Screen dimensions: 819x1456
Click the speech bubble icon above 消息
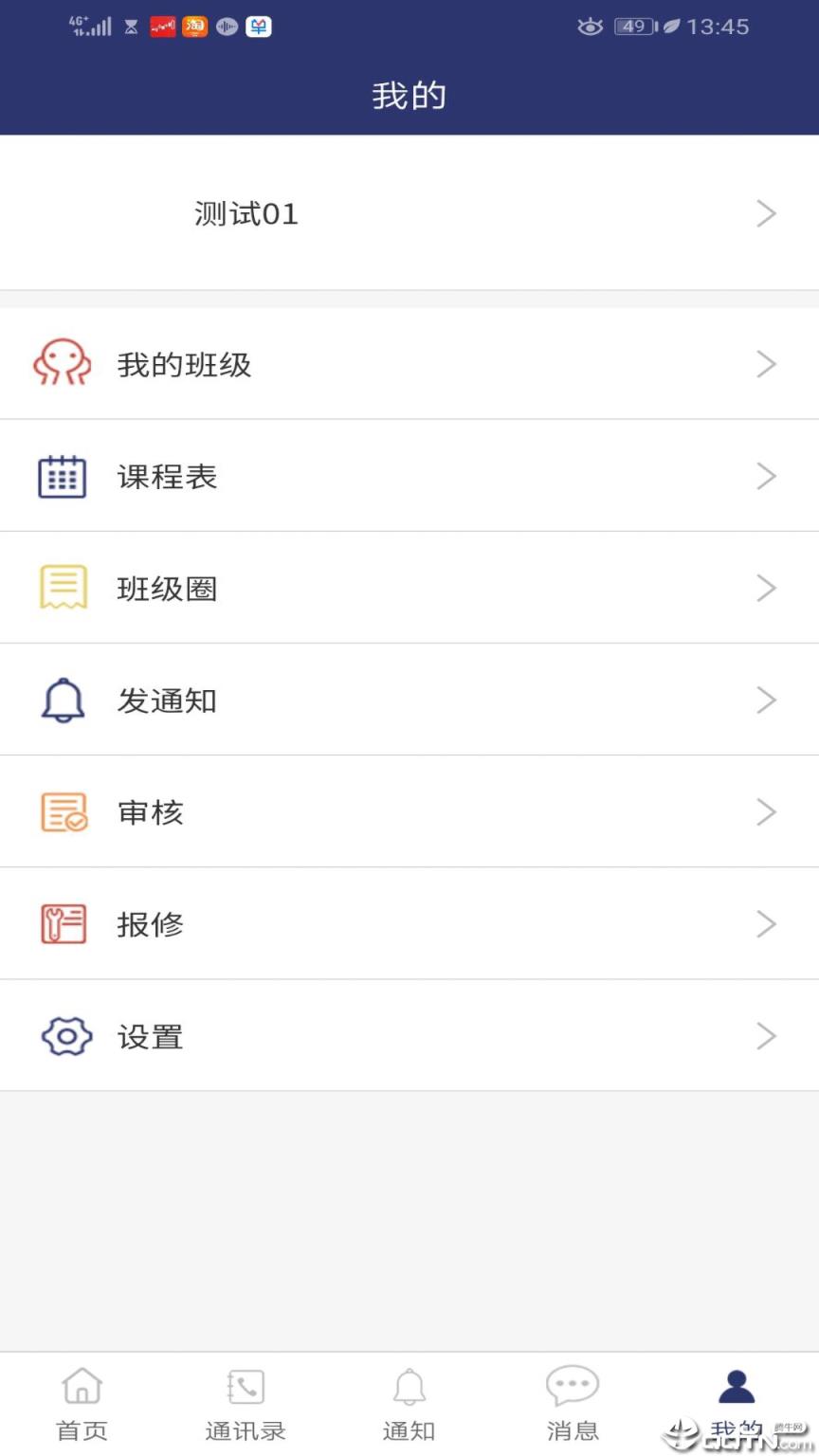coord(573,1385)
